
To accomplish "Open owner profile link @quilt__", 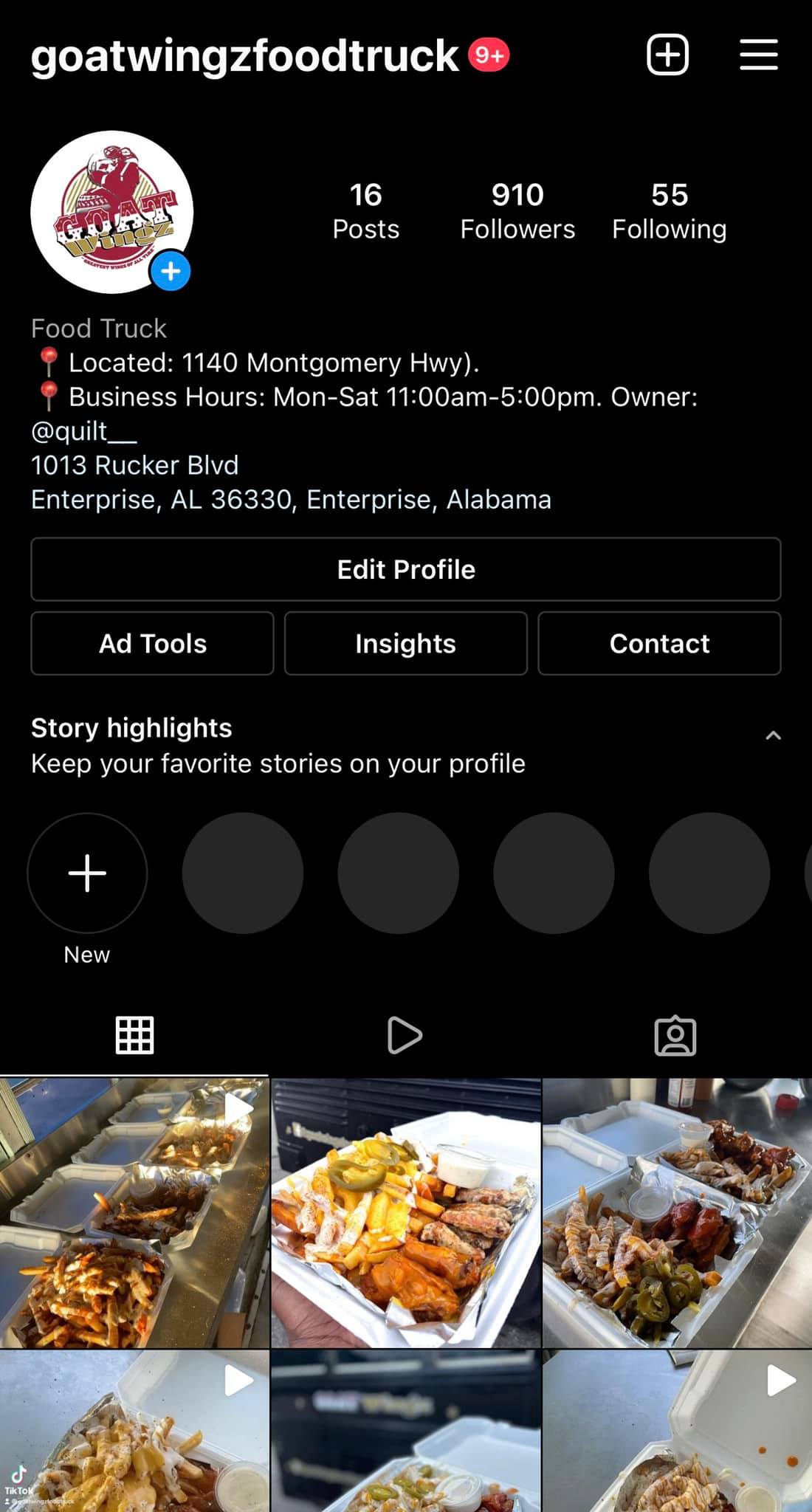I will [x=83, y=431].
